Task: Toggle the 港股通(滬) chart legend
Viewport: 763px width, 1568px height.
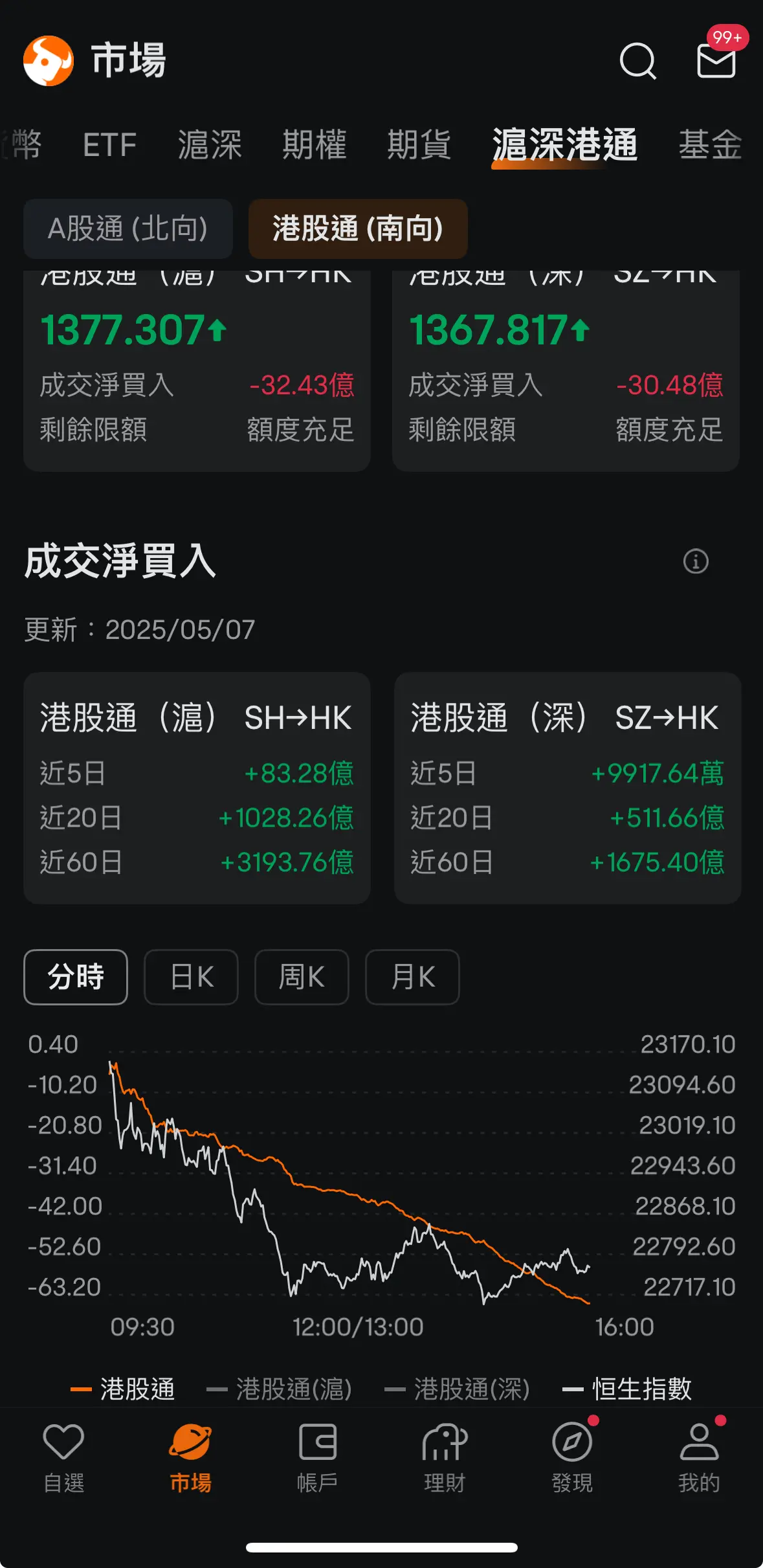Action: (280, 1389)
